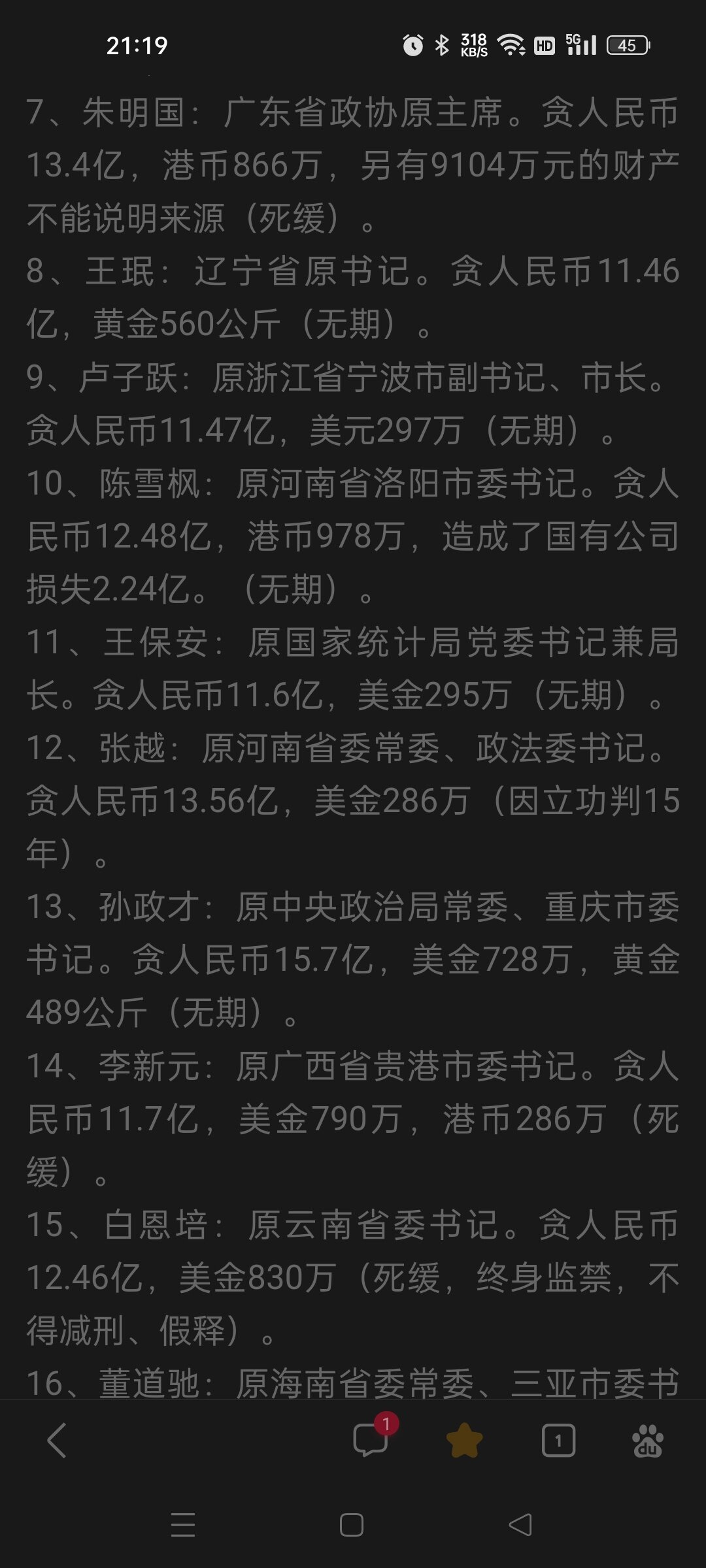Go back using the browser back arrow
706x1568 pixels.
[x=58, y=1441]
